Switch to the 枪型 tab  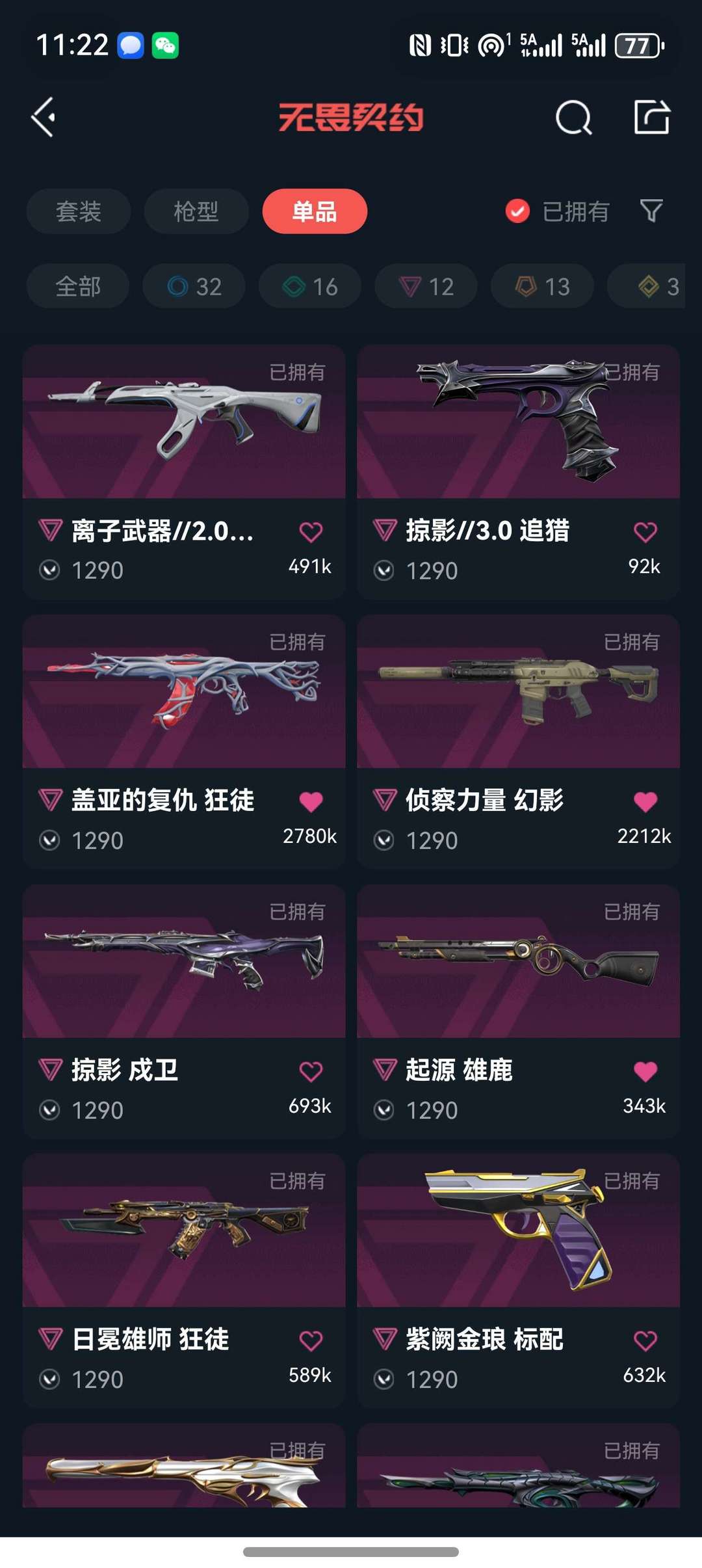196,211
